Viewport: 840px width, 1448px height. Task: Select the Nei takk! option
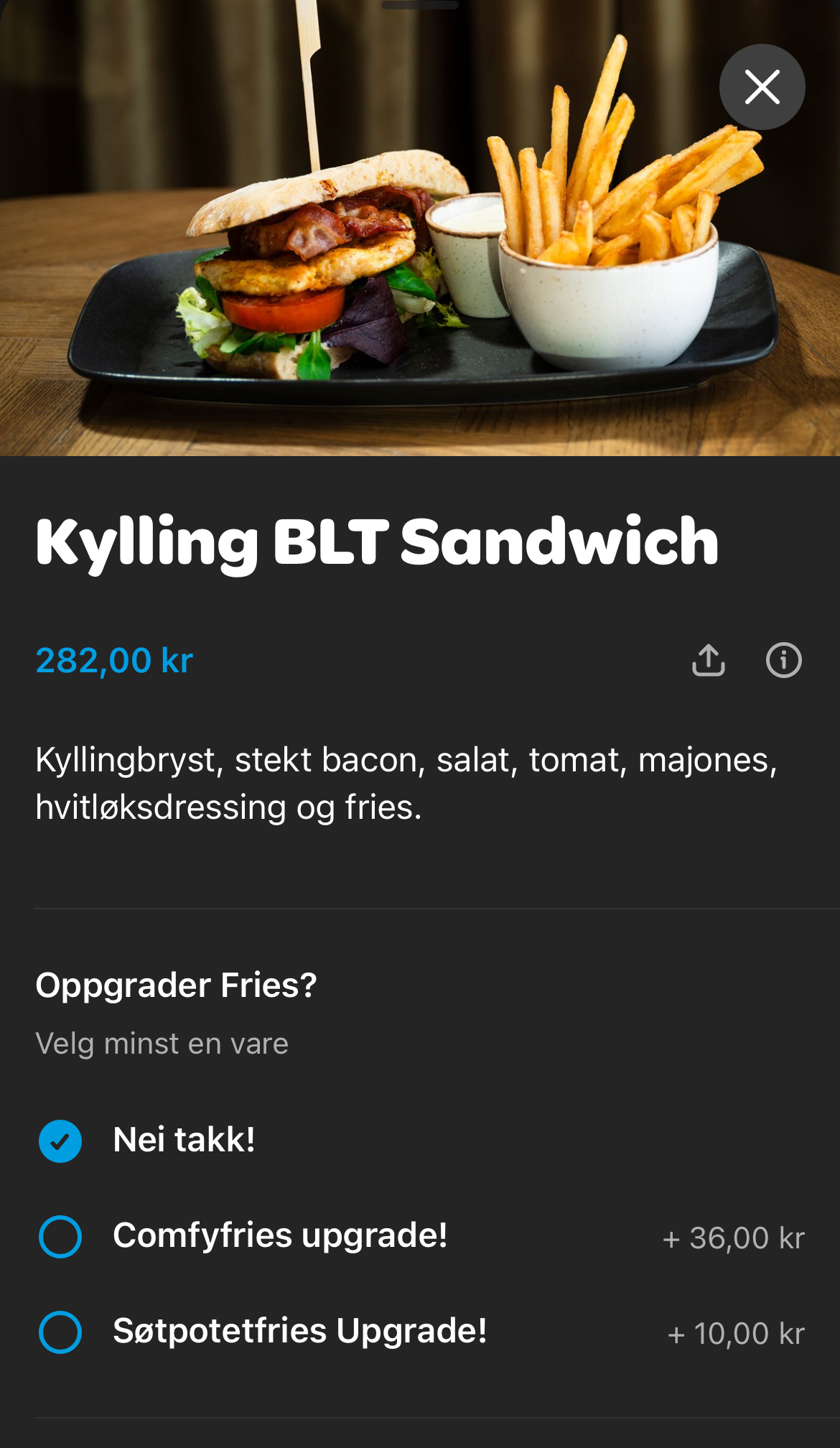pos(60,1141)
